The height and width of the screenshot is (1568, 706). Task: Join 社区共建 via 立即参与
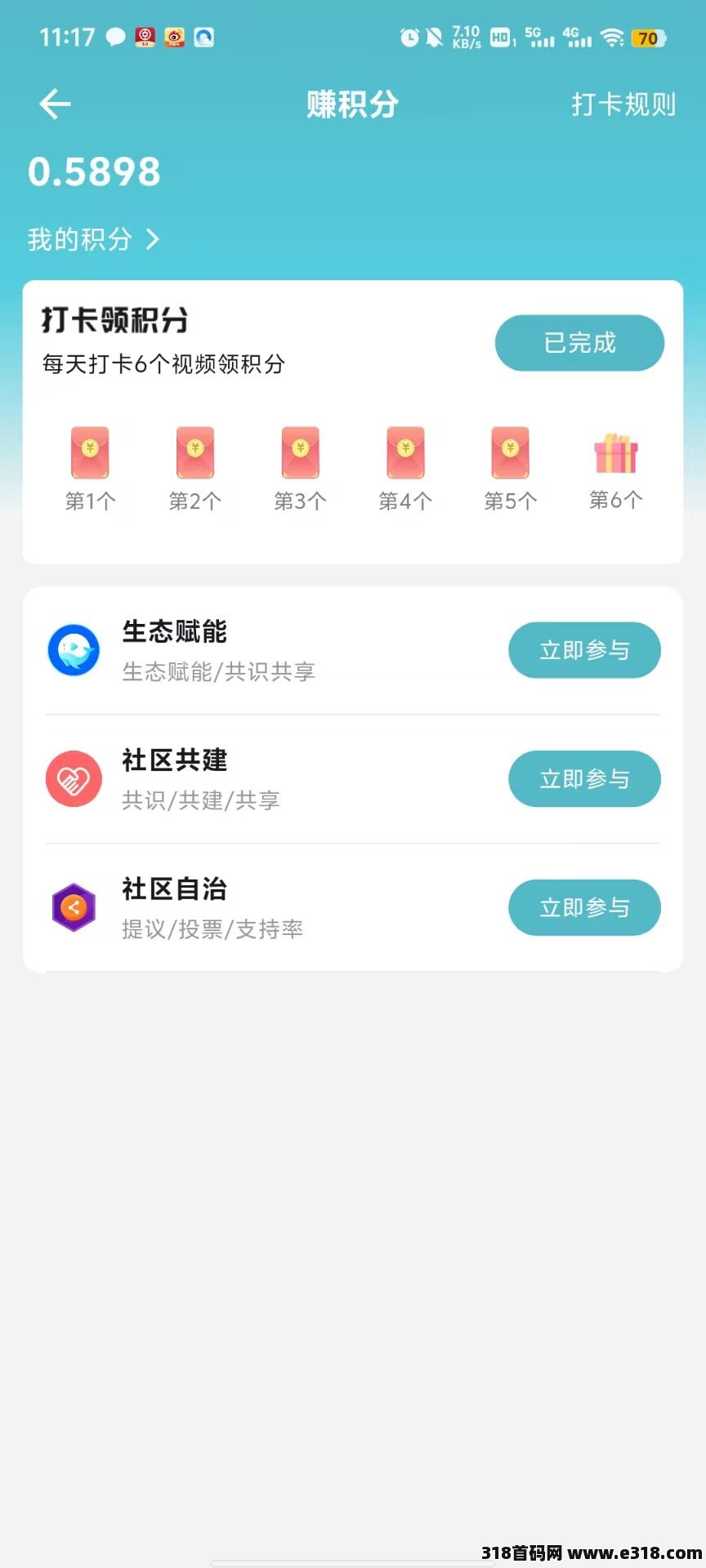(584, 778)
